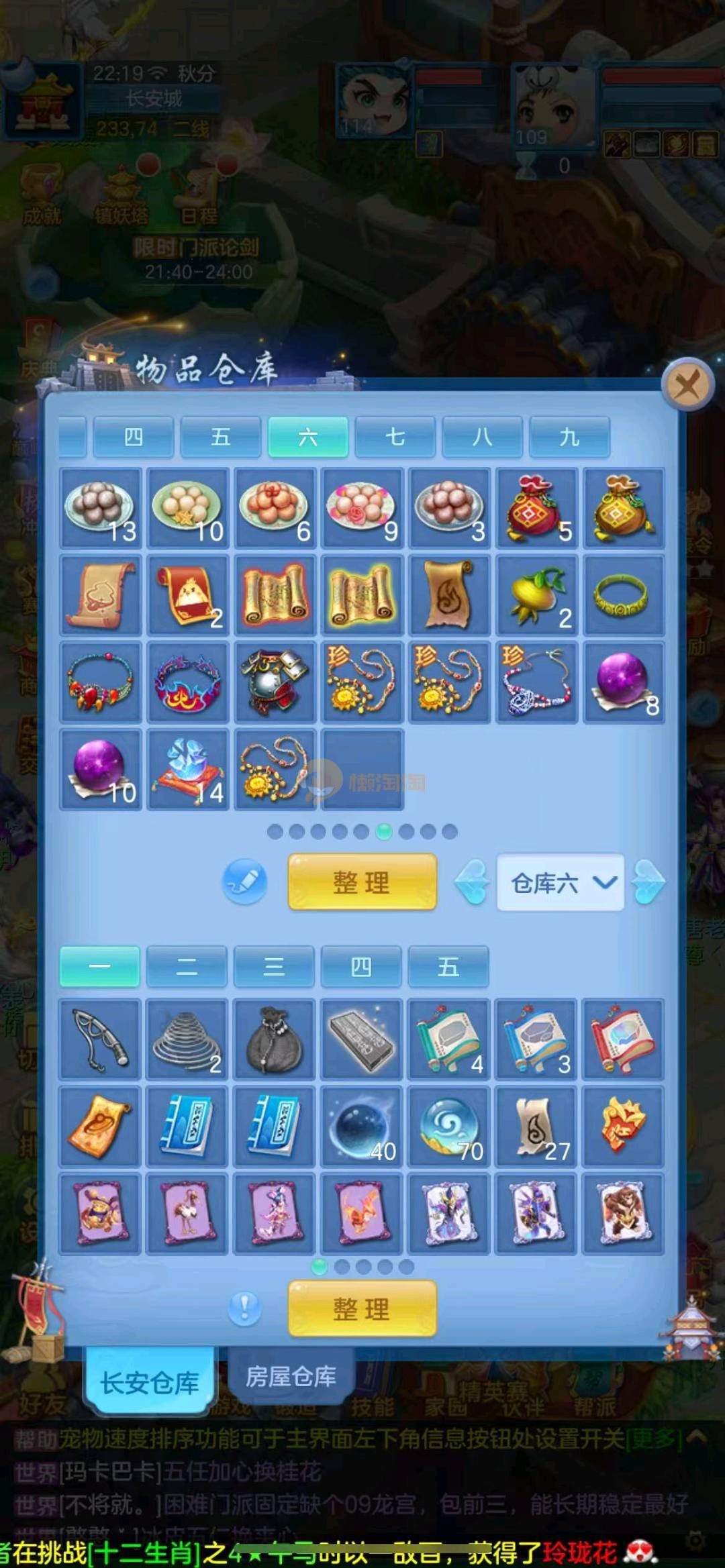Select the crystal item with count 14

point(188,770)
